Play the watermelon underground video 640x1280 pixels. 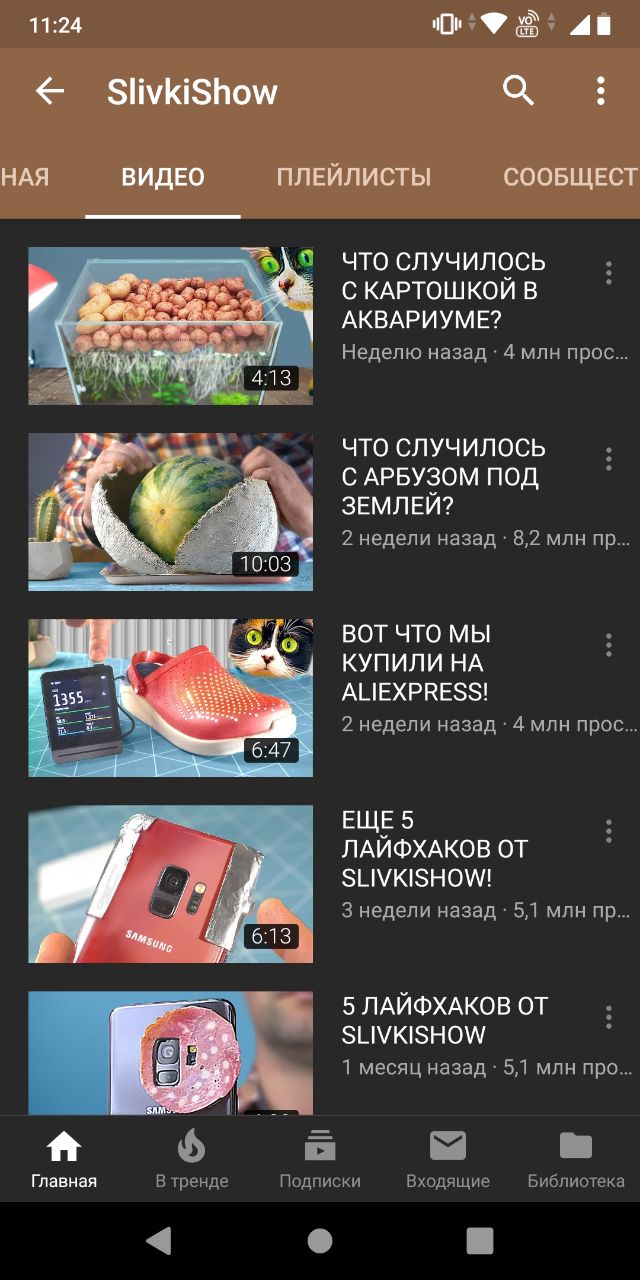pyautogui.click(x=170, y=511)
